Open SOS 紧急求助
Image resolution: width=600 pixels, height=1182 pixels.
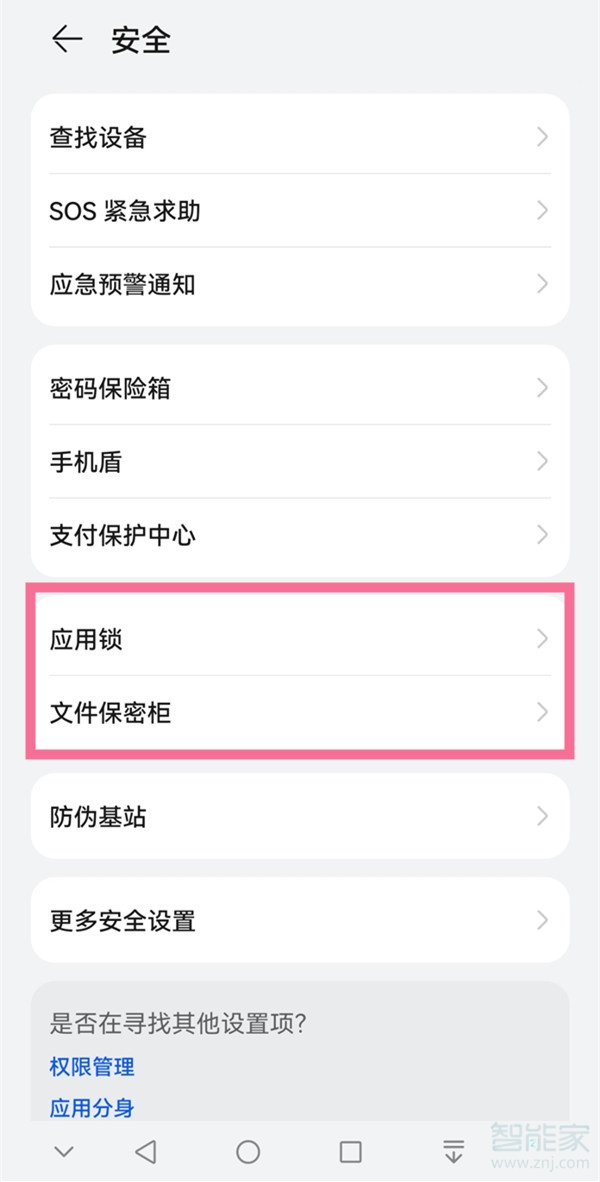(300, 211)
